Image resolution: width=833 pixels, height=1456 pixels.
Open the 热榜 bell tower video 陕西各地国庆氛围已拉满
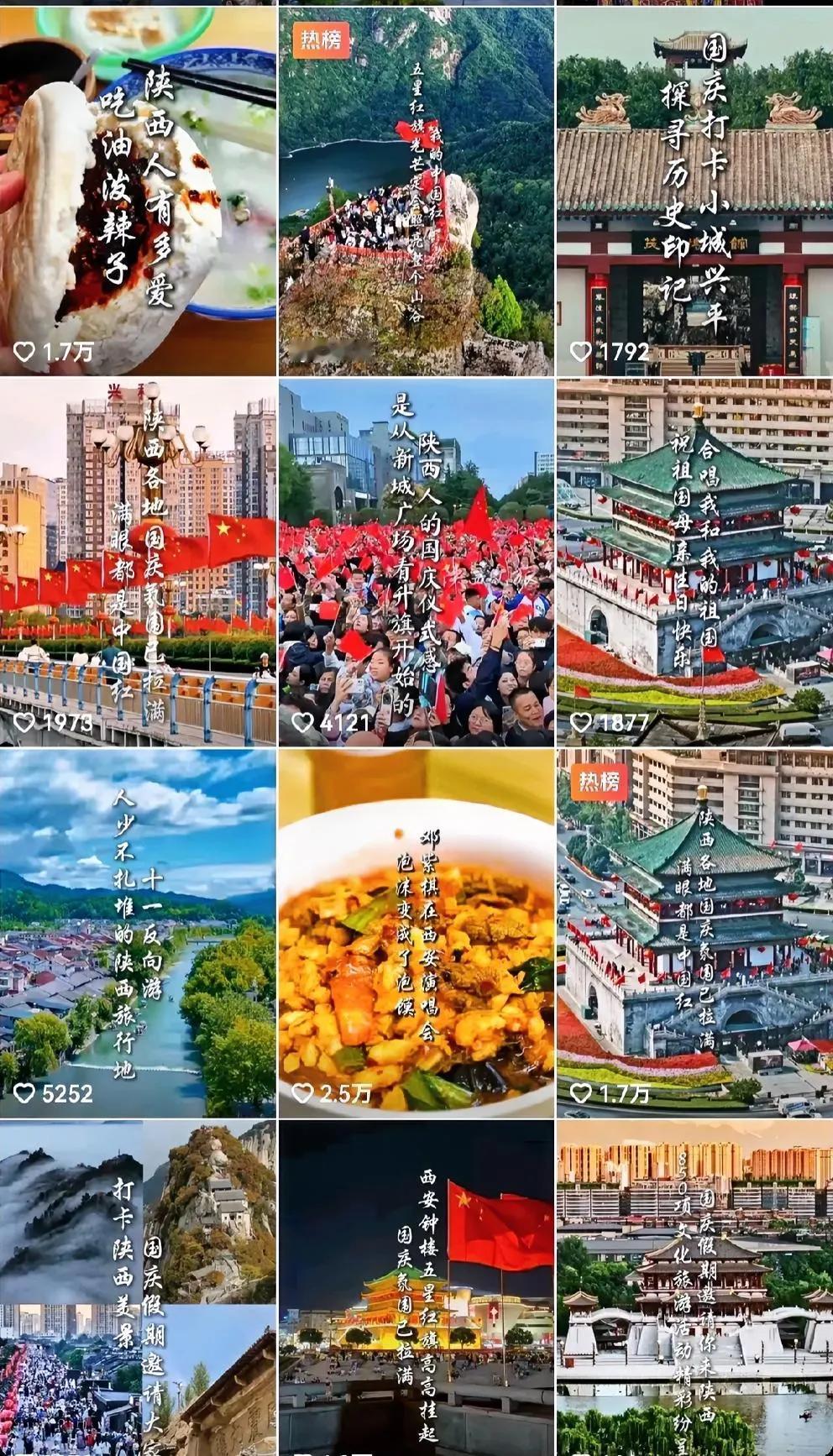point(694,933)
